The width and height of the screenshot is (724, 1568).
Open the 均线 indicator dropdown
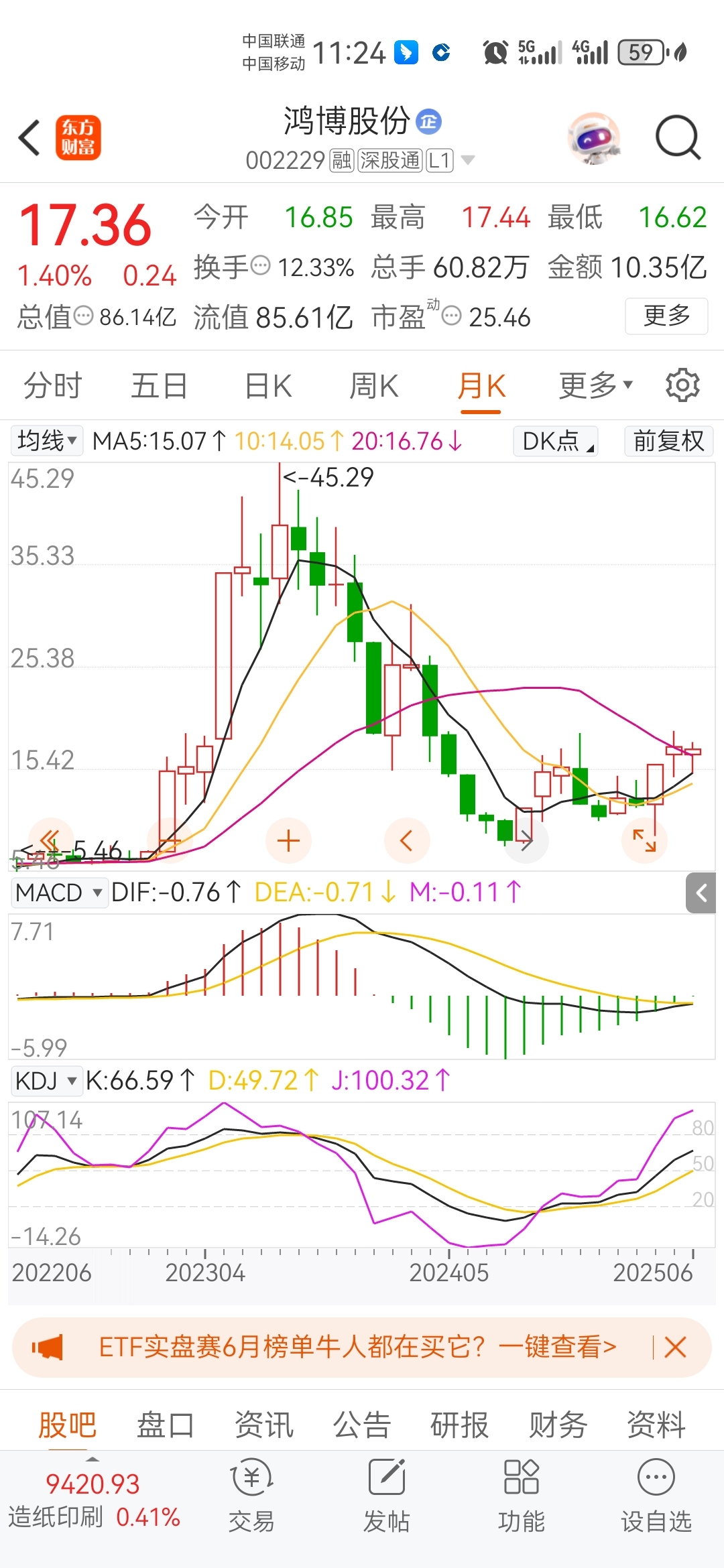click(47, 441)
